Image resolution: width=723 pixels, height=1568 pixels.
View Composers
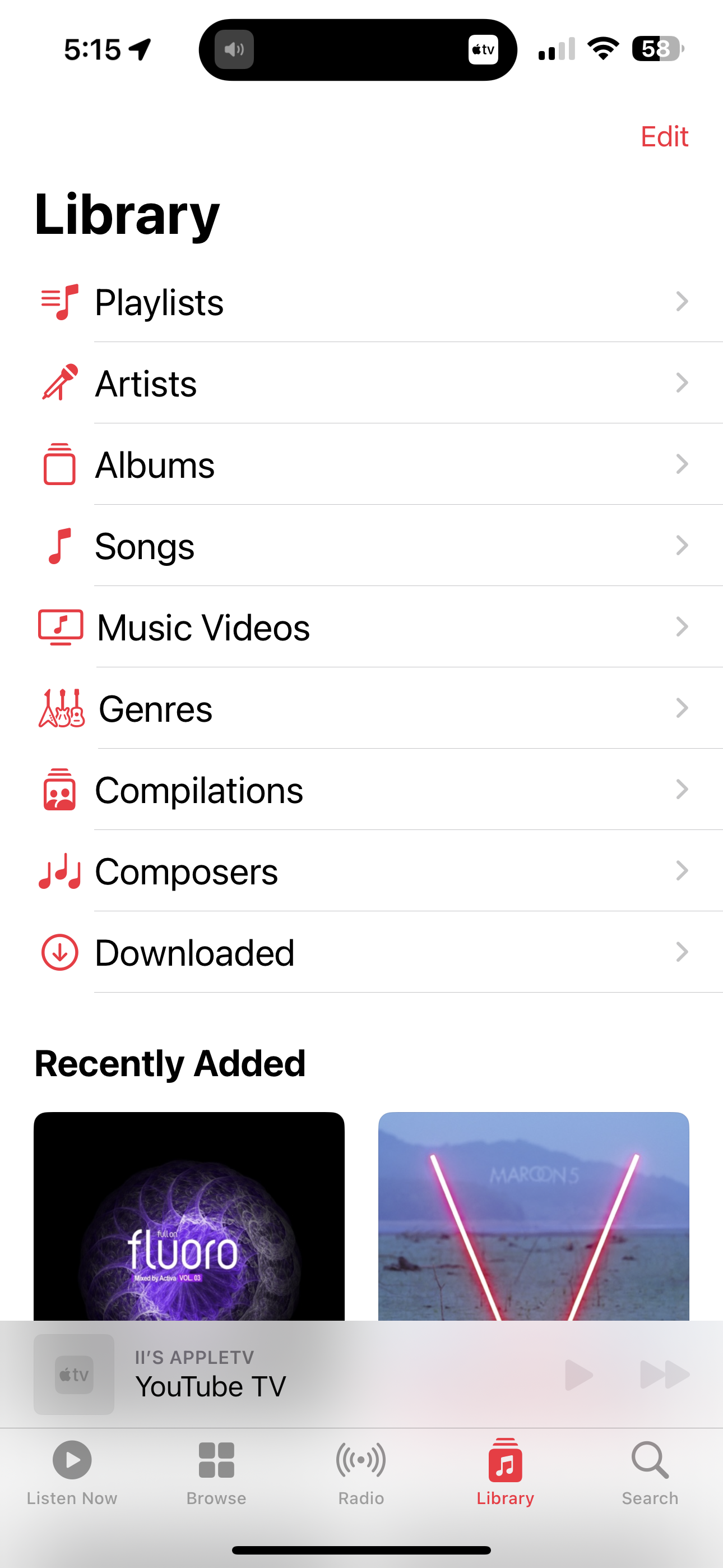361,871
